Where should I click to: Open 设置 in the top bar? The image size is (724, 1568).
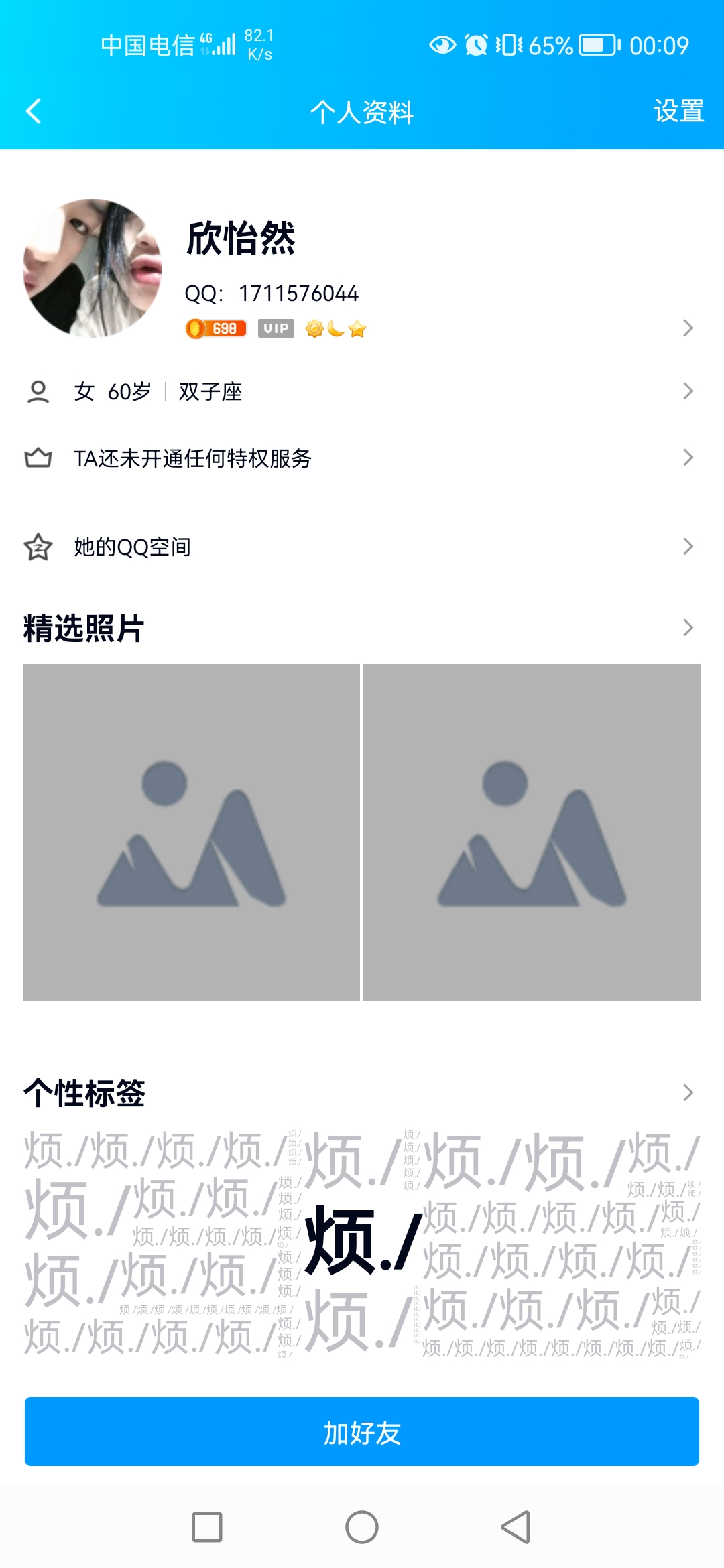click(x=678, y=111)
